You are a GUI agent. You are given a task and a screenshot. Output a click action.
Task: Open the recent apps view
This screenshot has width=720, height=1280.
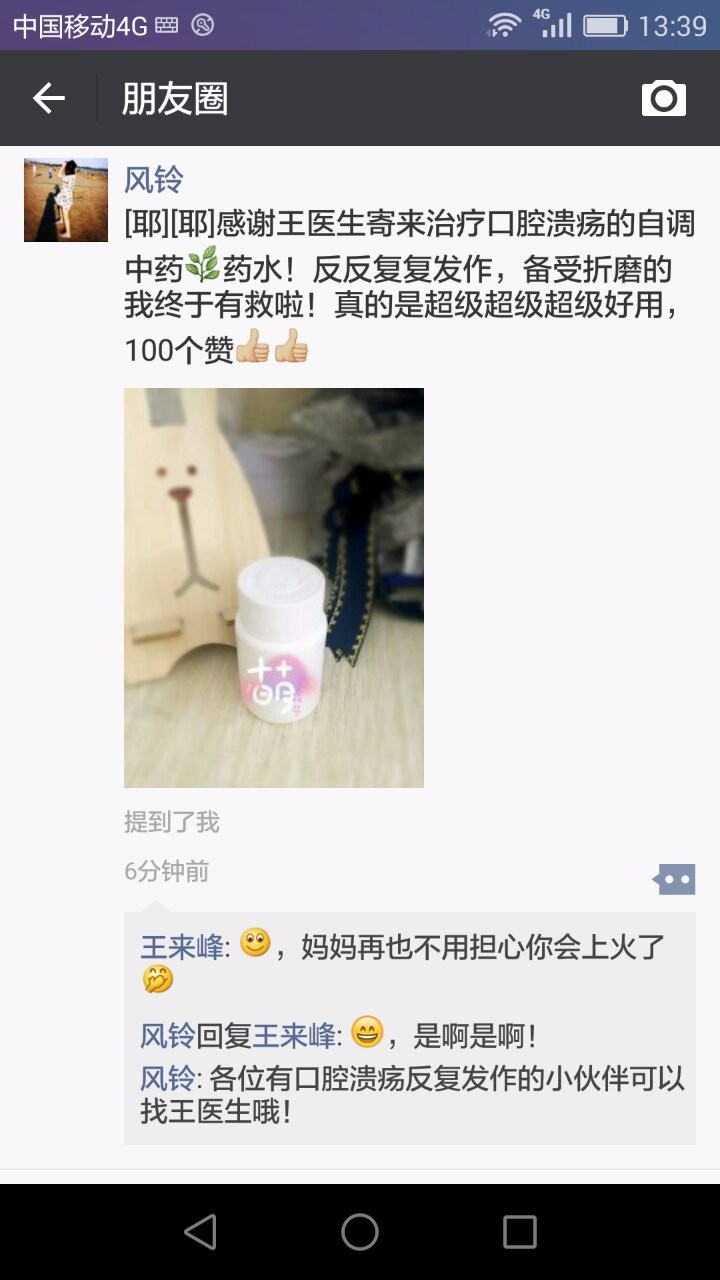pyautogui.click(x=519, y=1232)
